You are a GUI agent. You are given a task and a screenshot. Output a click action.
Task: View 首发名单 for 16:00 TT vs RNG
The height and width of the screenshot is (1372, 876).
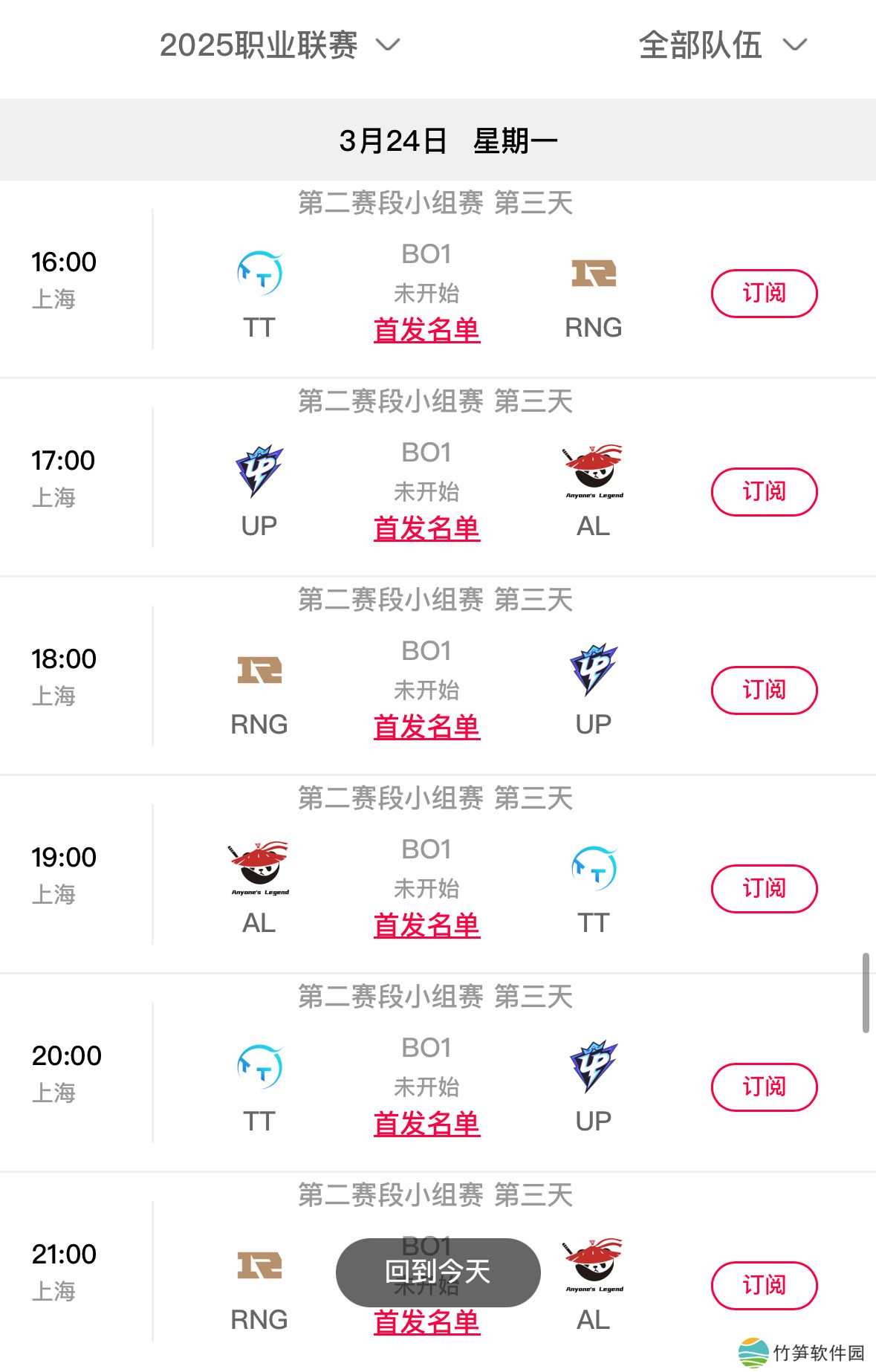click(426, 330)
